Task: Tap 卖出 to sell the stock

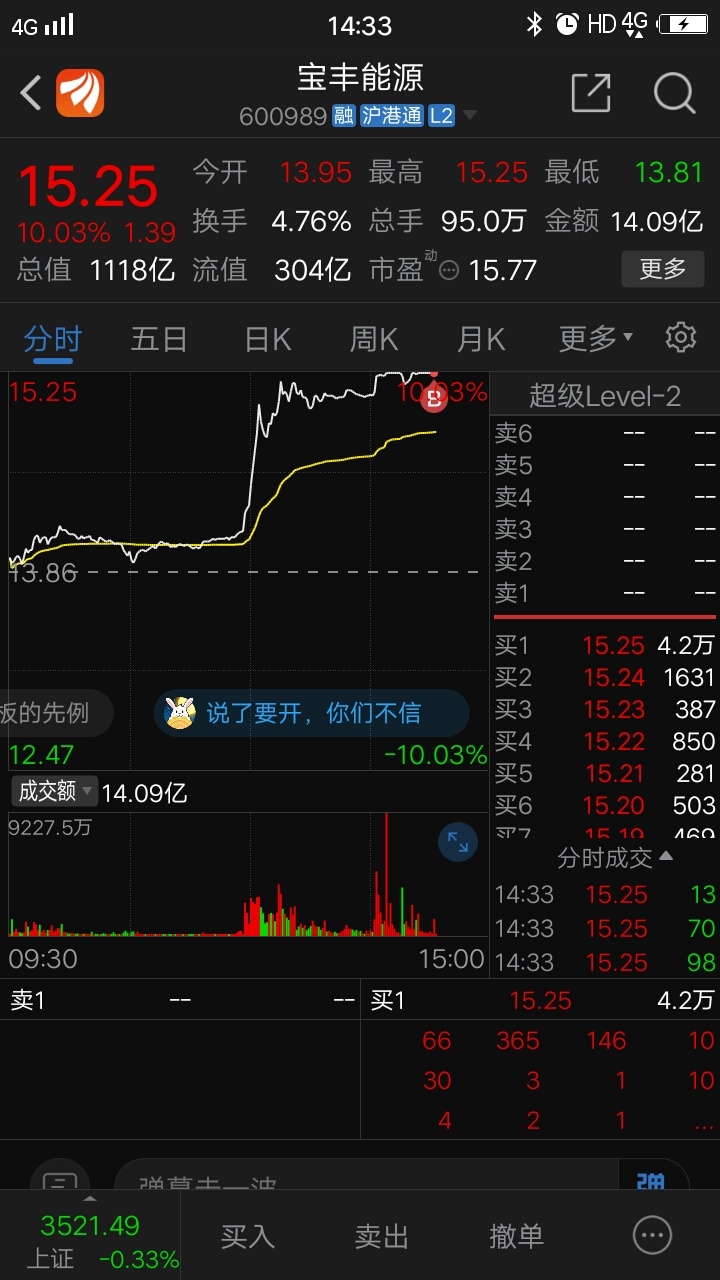Action: (x=382, y=1236)
